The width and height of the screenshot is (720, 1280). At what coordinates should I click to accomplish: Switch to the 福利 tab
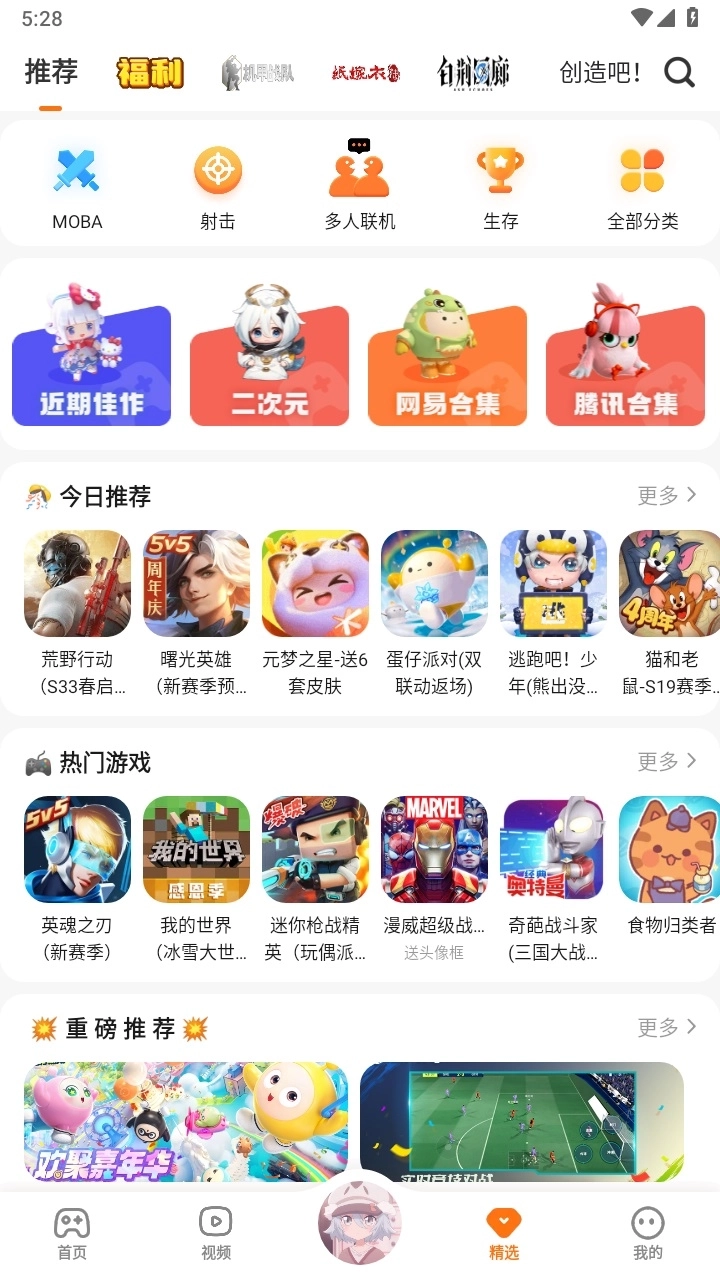[x=148, y=74]
